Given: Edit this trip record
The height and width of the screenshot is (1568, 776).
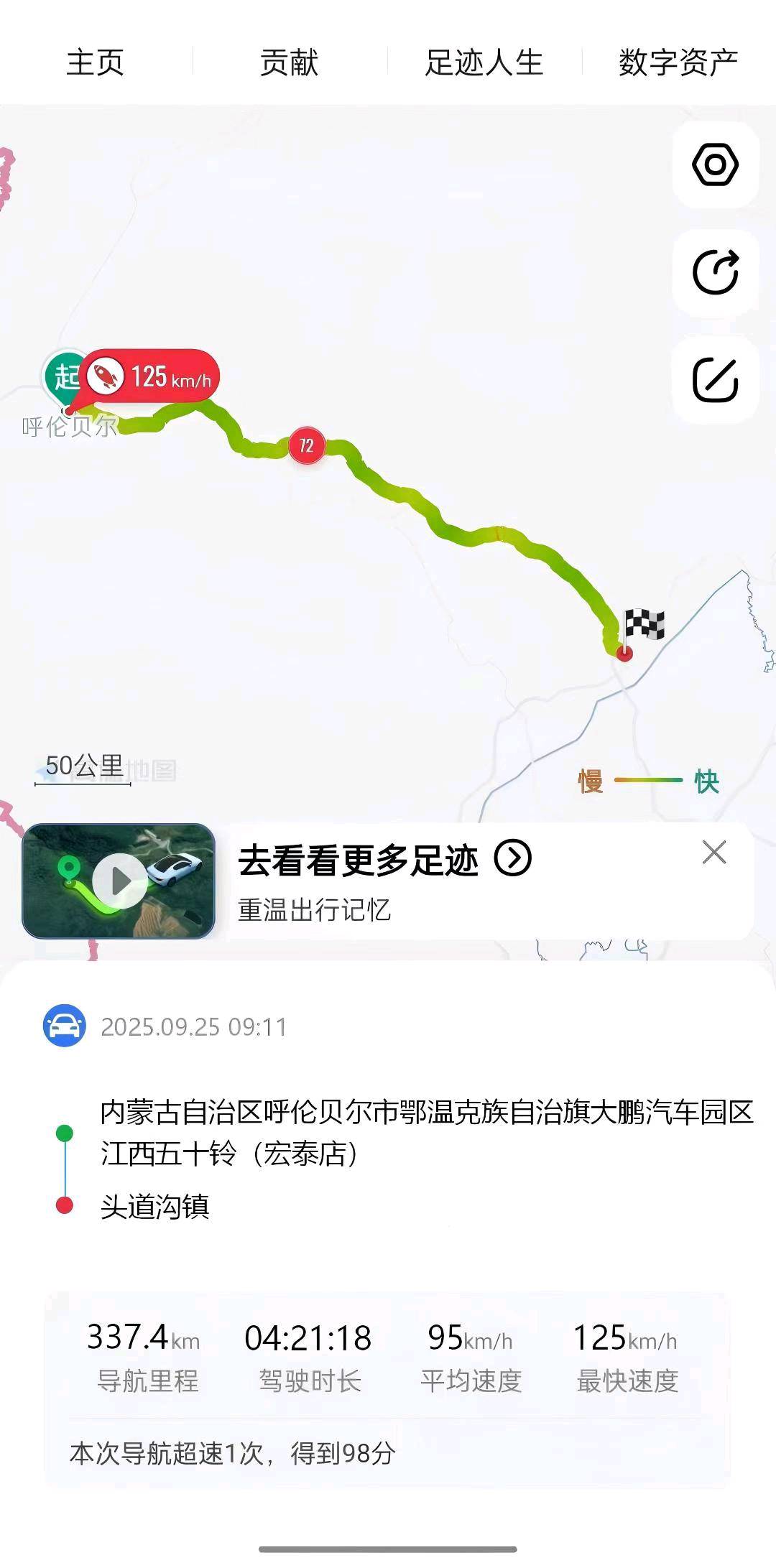Looking at the screenshot, I should 715,379.
